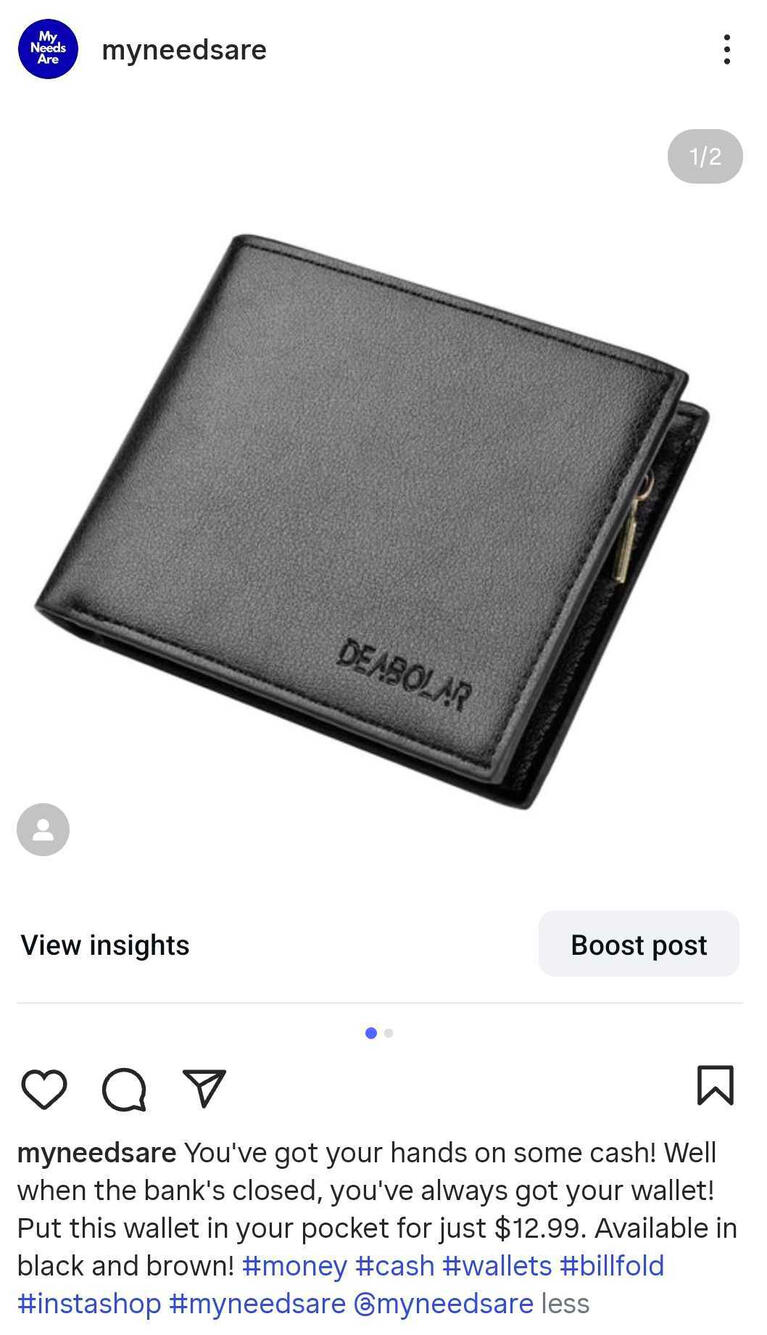Open the post overflow menu

(727, 49)
